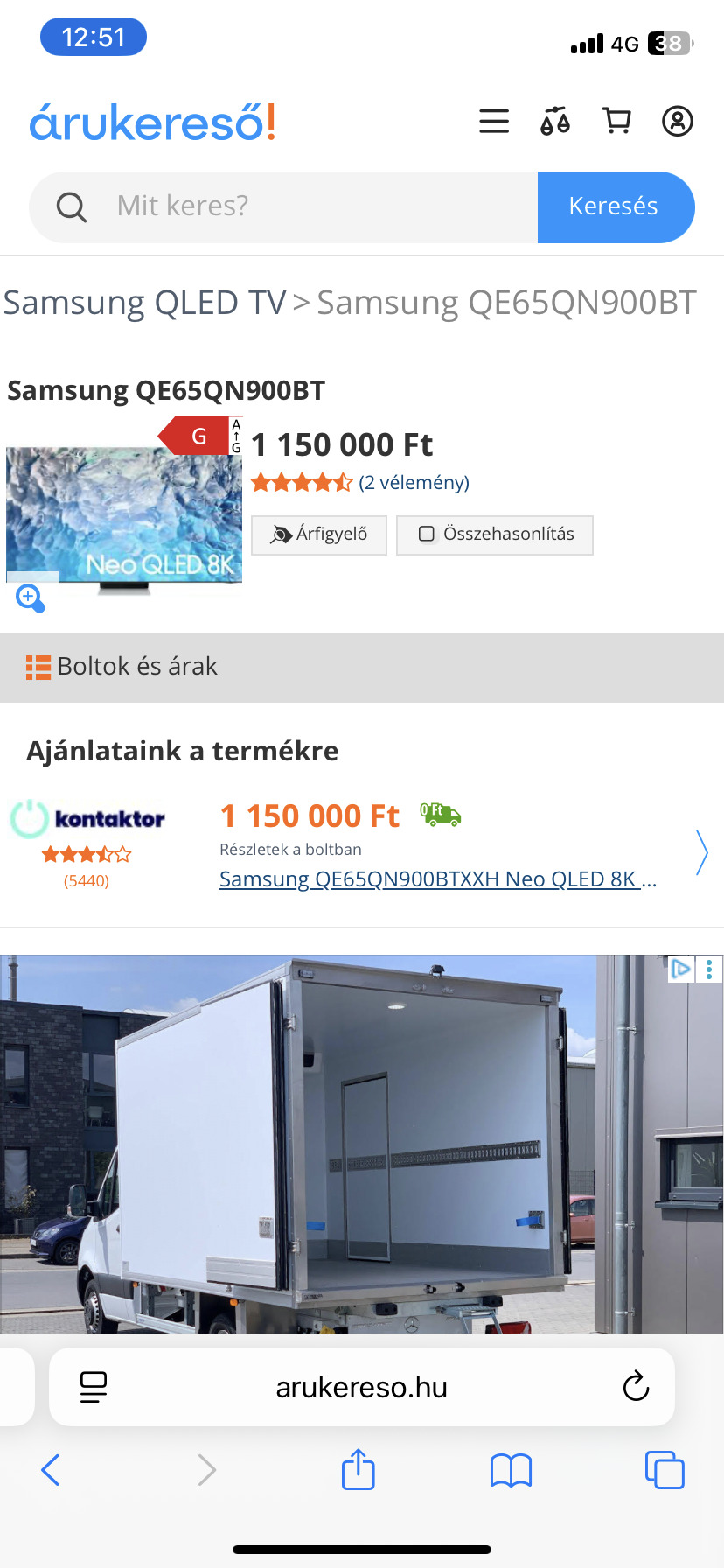724x1568 pixels.
Task: Reload the arukereso.hu page
Action: pyautogui.click(x=636, y=1386)
